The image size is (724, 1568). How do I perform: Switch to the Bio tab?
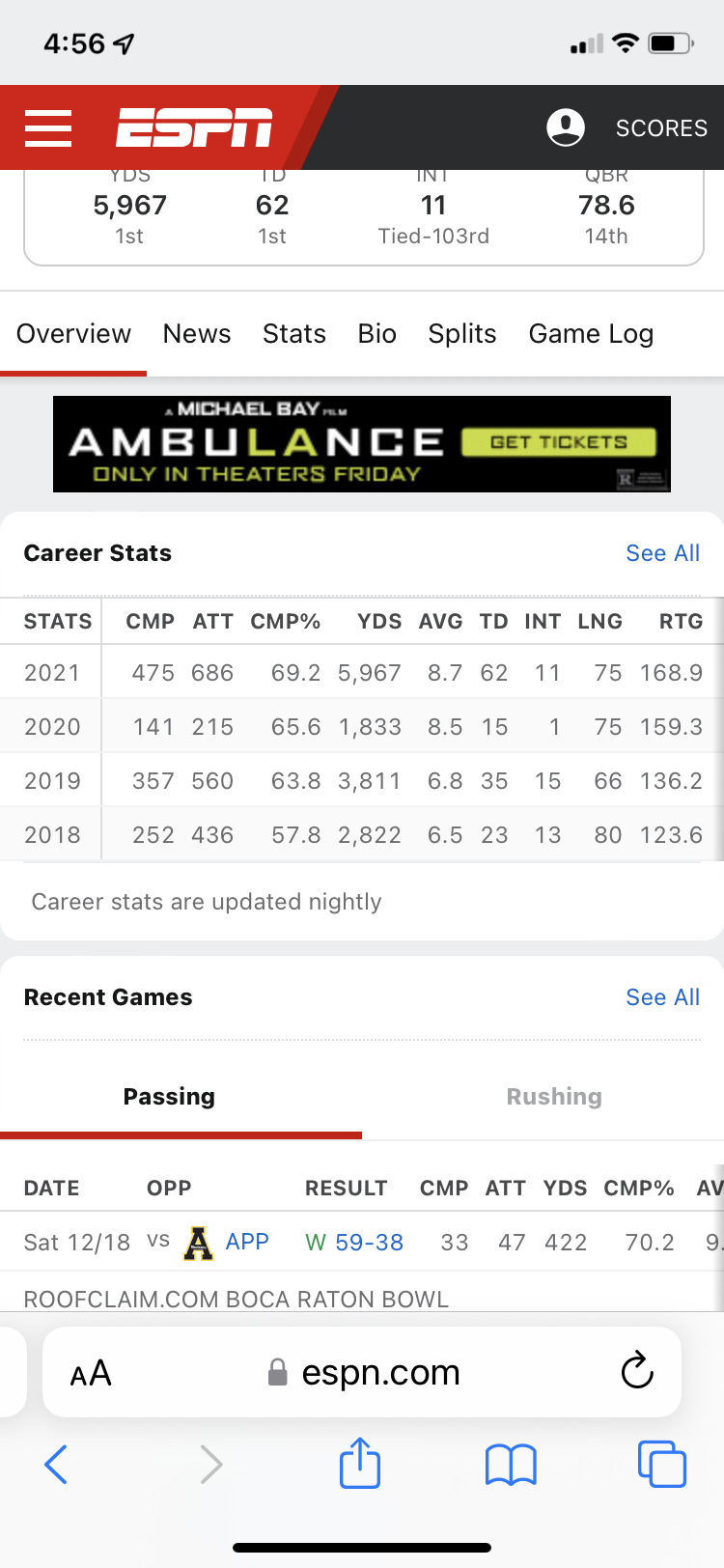pos(377,334)
